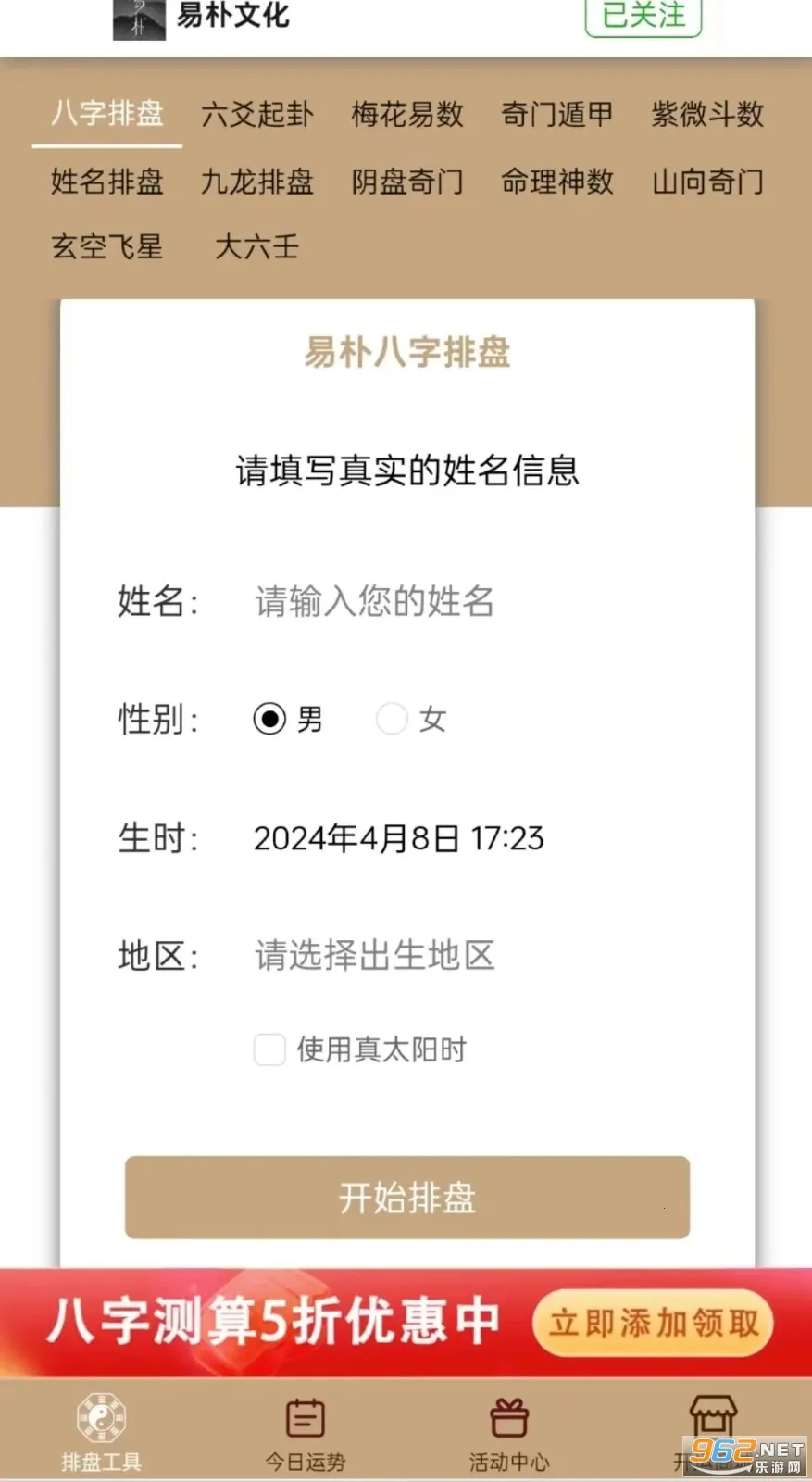
Task: Open 命理神数 tab
Action: click(x=557, y=182)
